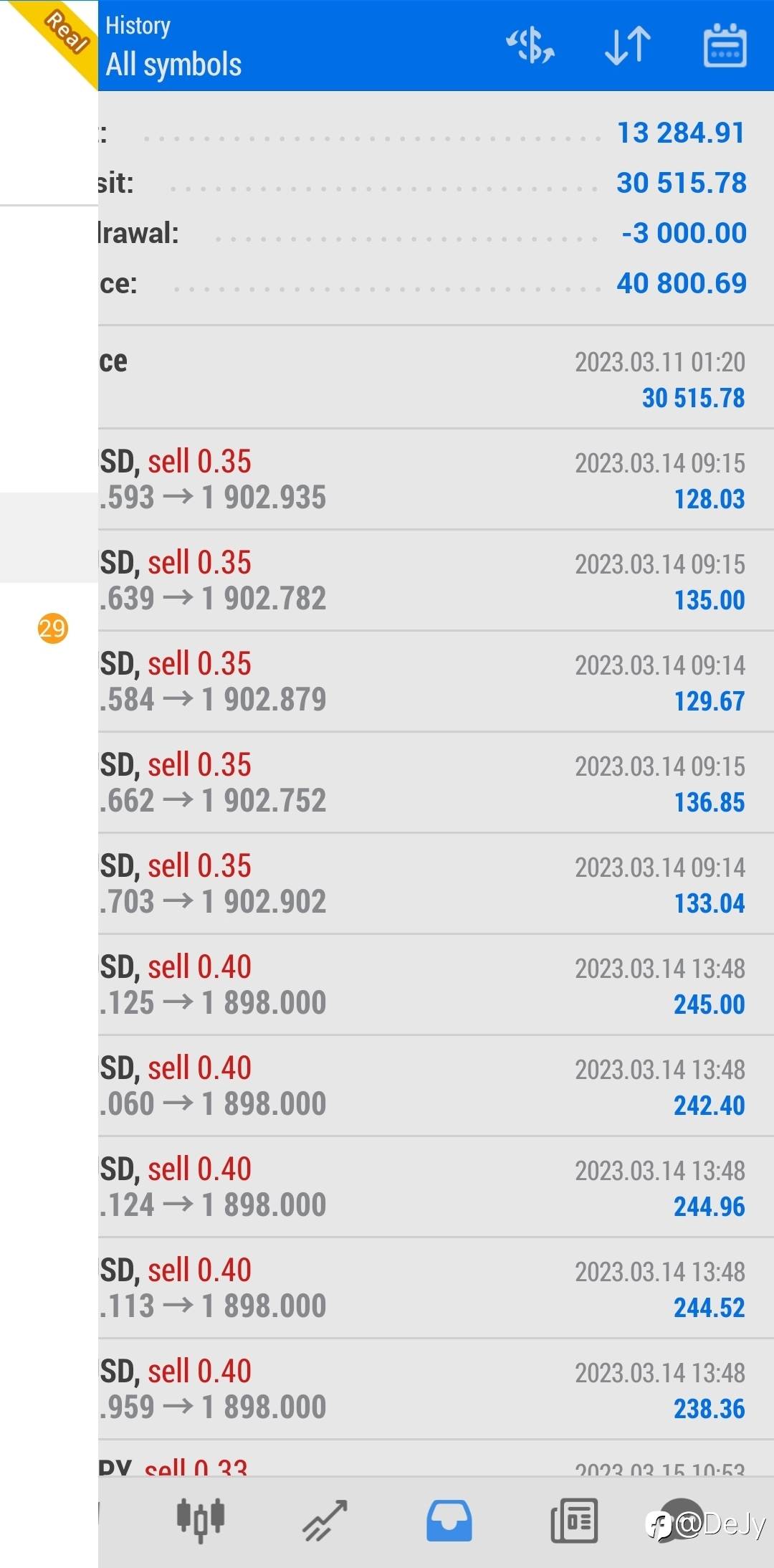Viewport: 774px width, 1568px height.
Task: Expand the sell 0.35 trade with profit 128.03
Action: click(x=436, y=480)
